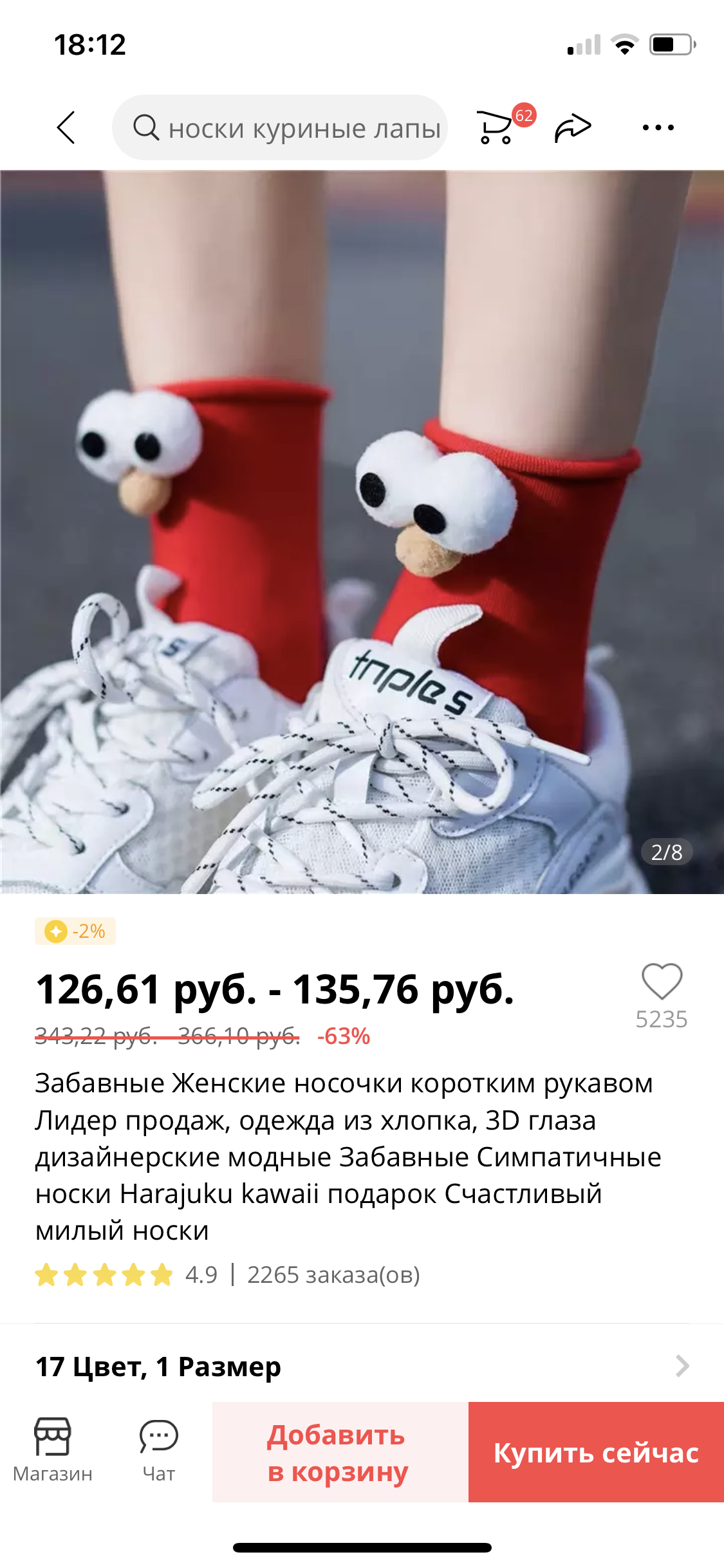Go back using the back arrow

(x=66, y=127)
